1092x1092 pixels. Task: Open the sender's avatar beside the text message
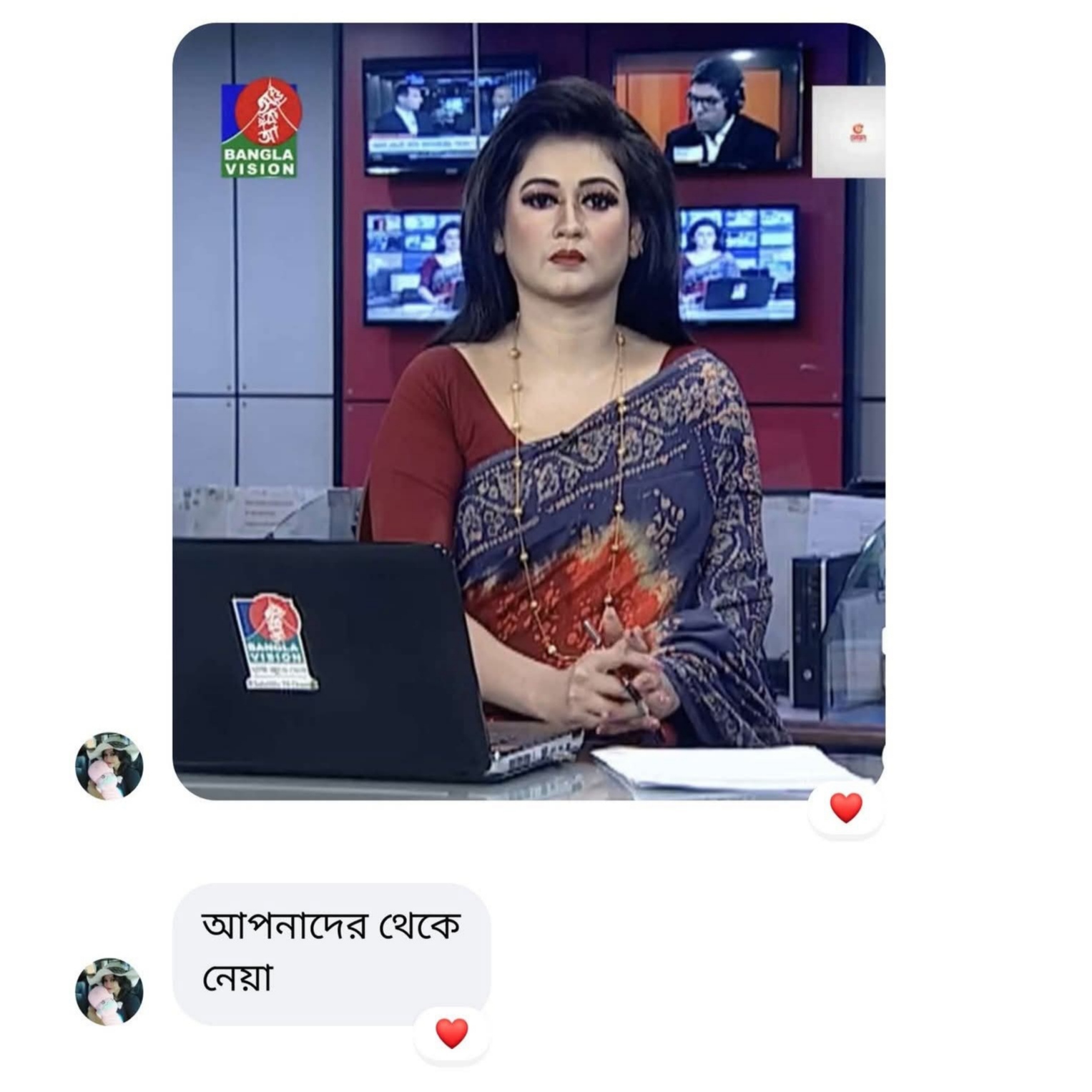[x=109, y=991]
